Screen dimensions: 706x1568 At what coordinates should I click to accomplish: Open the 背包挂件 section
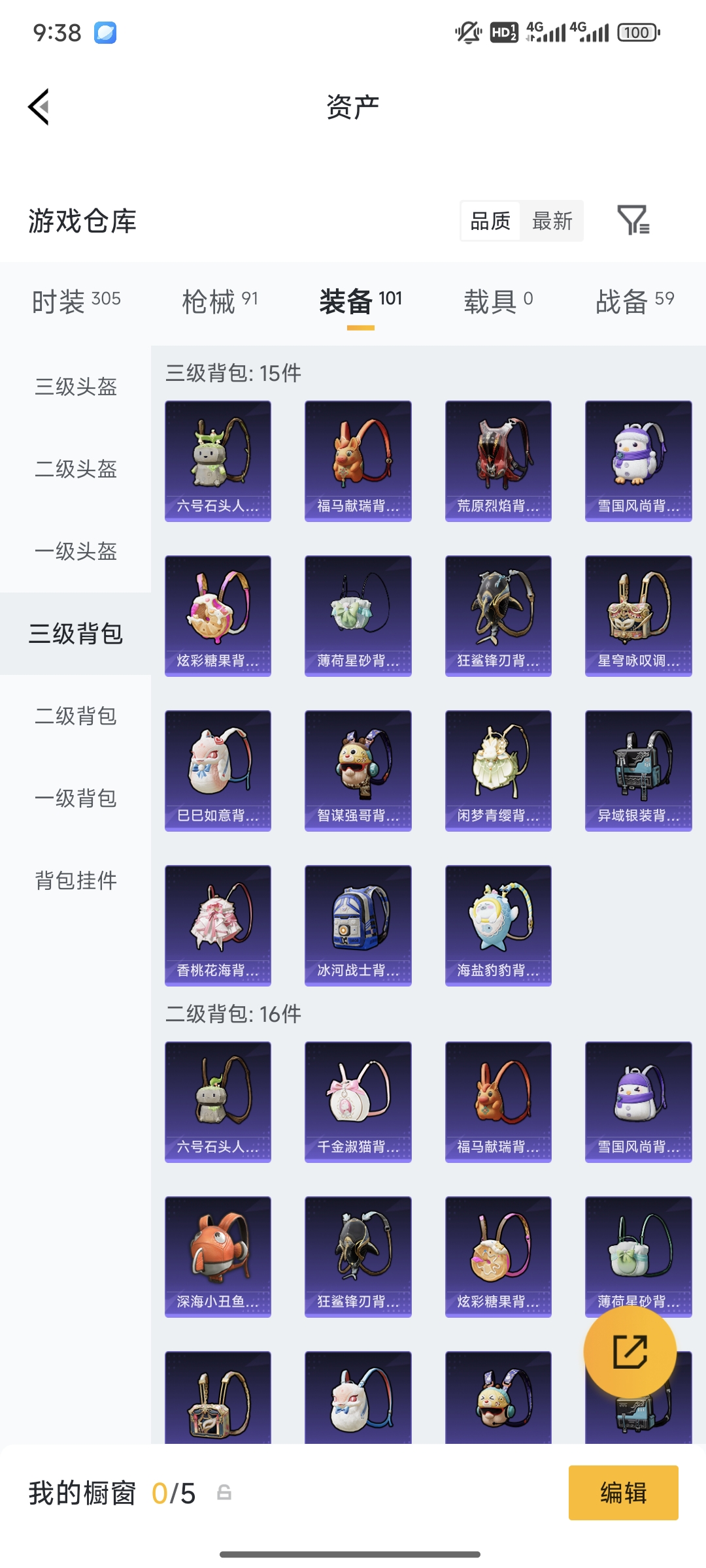(x=74, y=881)
